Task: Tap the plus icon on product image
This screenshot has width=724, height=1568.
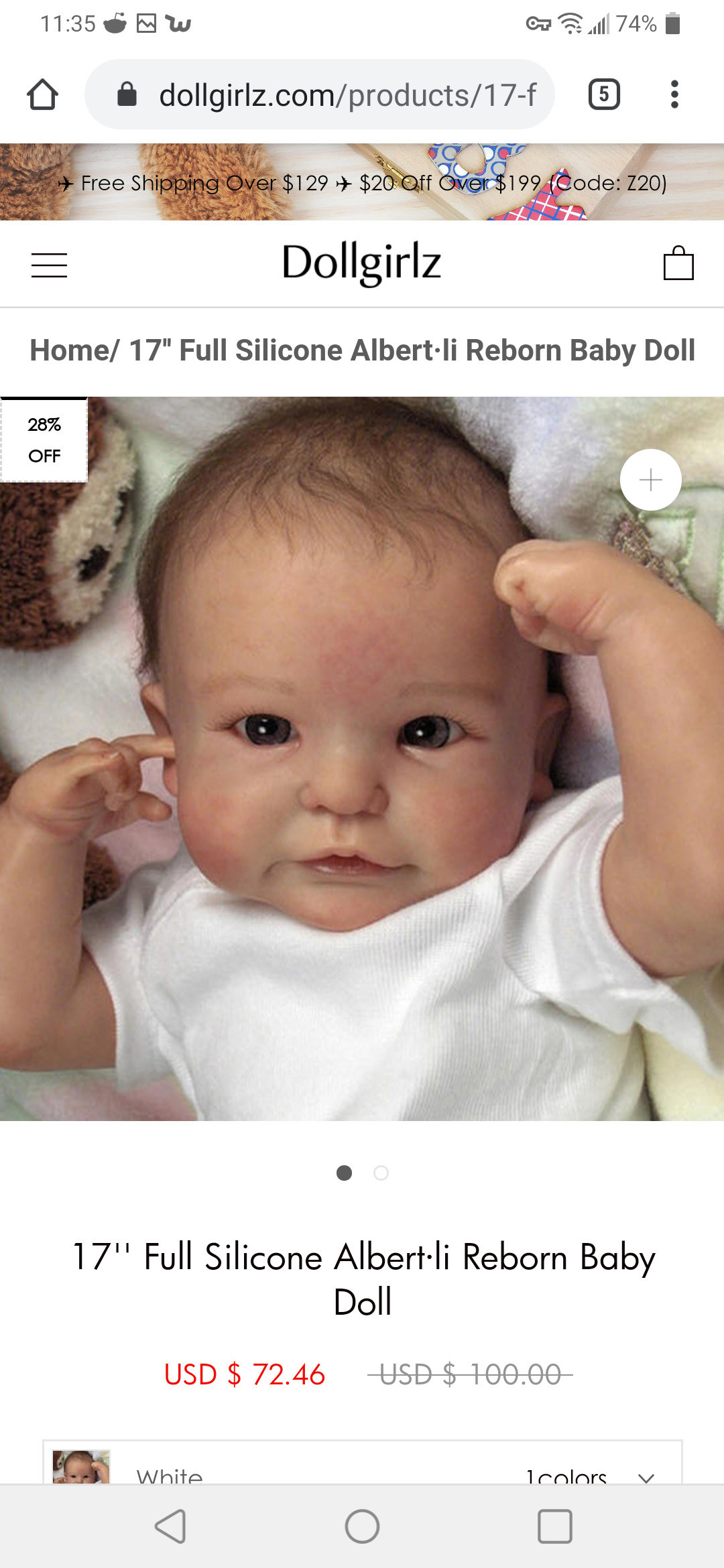Action: pyautogui.click(x=650, y=480)
